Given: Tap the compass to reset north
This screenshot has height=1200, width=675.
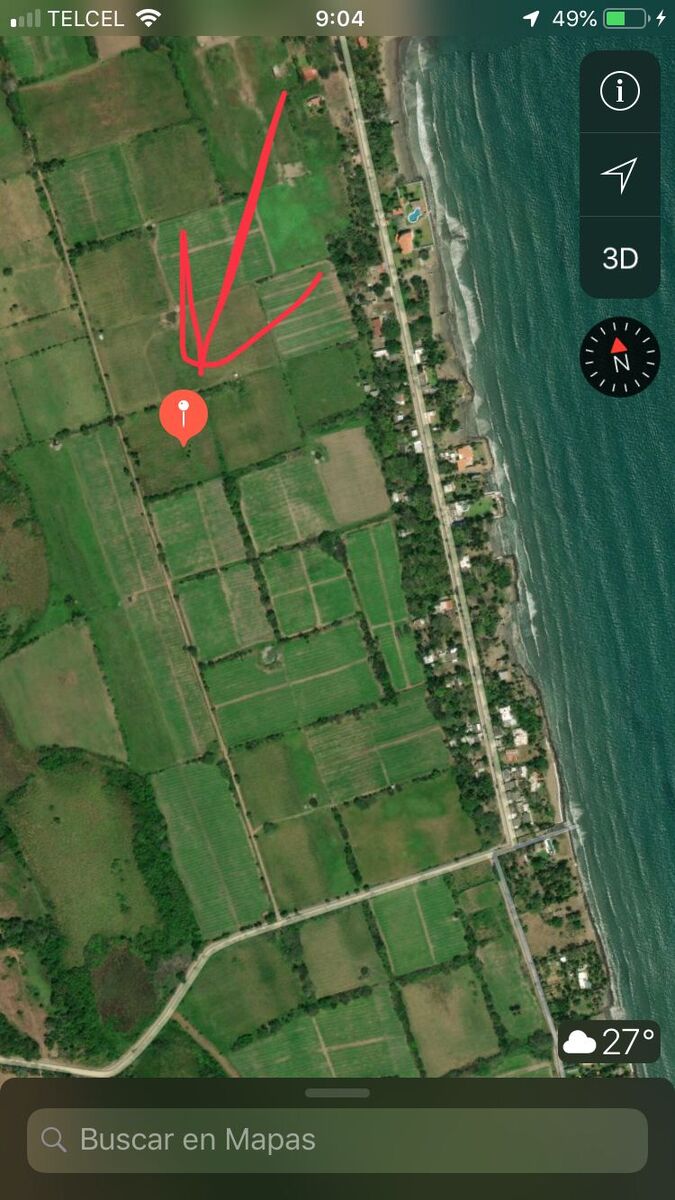Looking at the screenshot, I should pyautogui.click(x=620, y=357).
